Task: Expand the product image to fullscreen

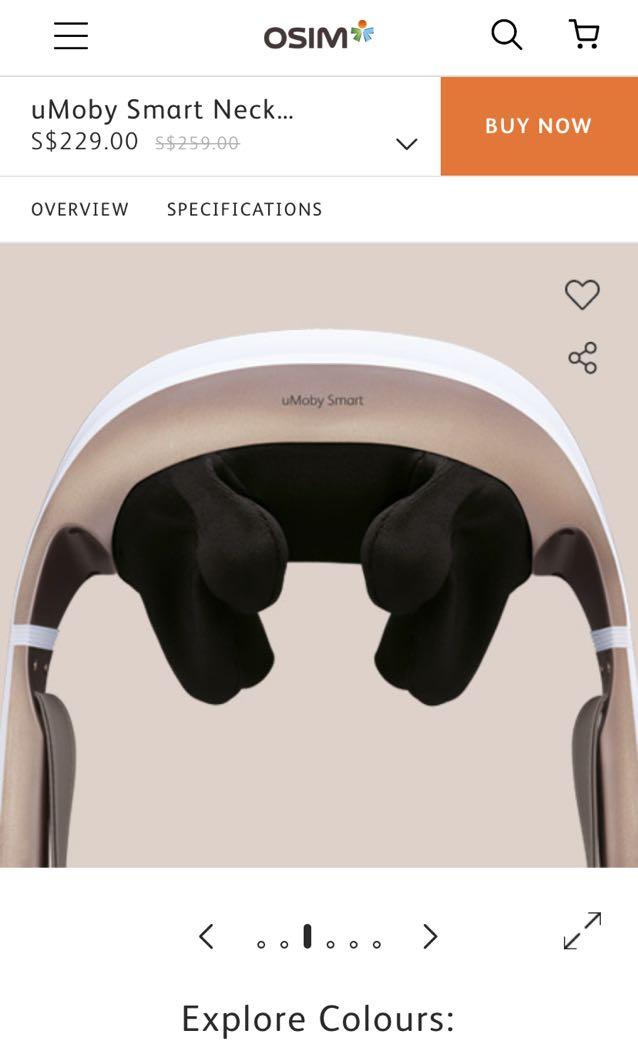Action: (582, 931)
